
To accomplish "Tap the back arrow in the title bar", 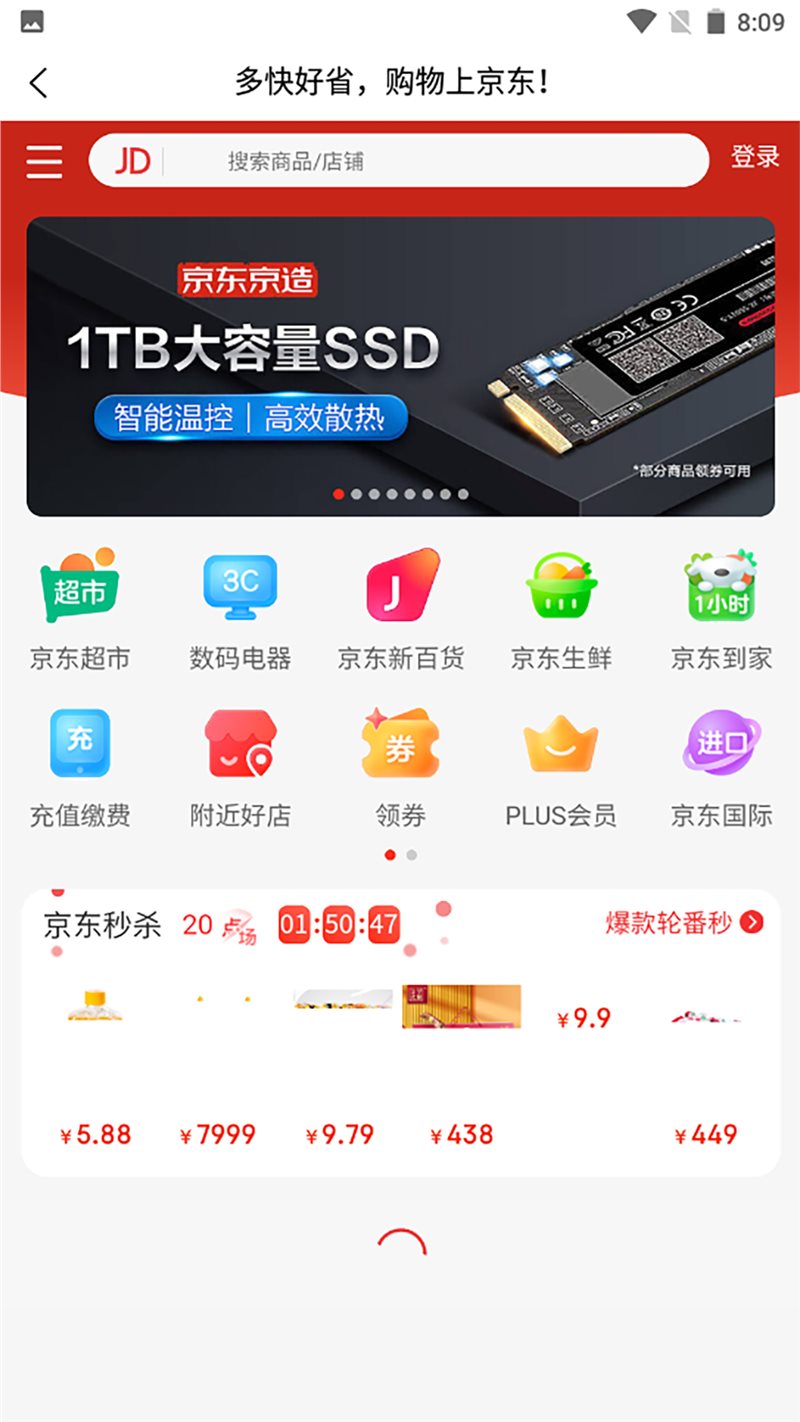I will [x=38, y=83].
